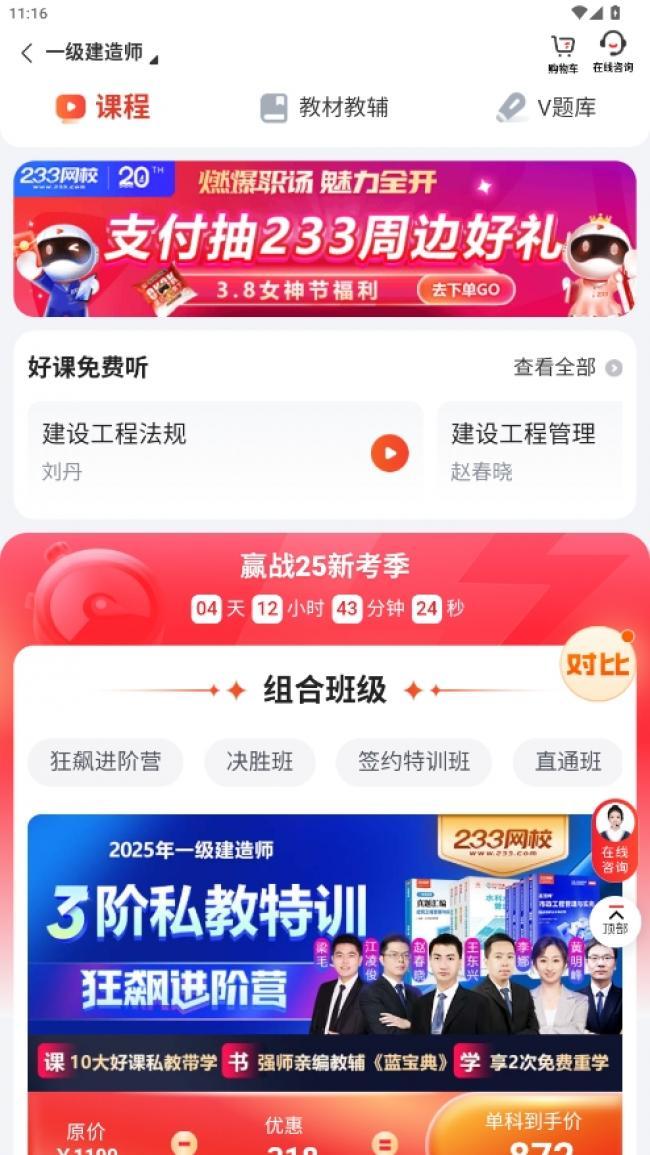Screen dimensions: 650x1155
Task: Go back using the top-left arrow
Action: coord(27,53)
